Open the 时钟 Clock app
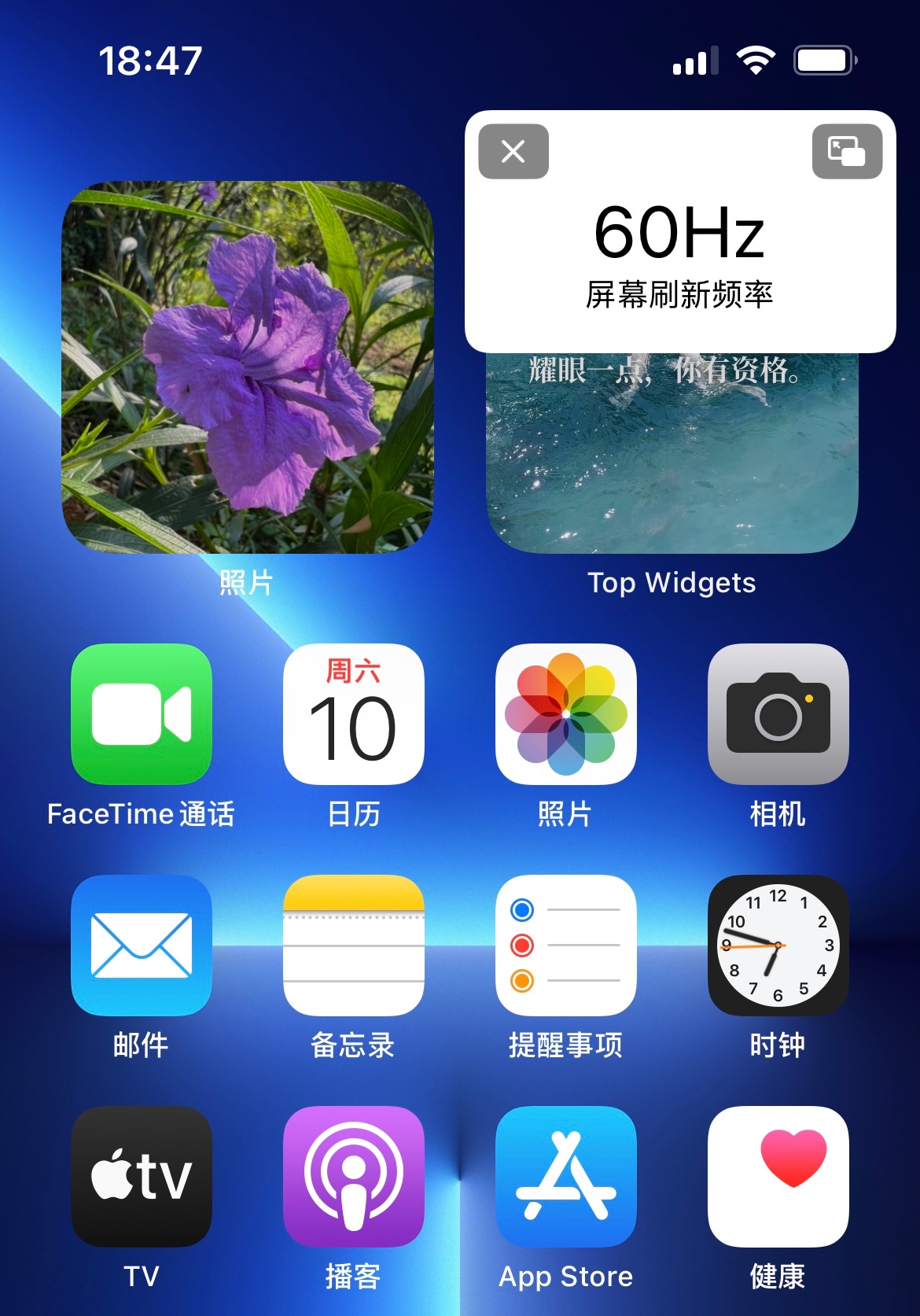 pos(778,945)
